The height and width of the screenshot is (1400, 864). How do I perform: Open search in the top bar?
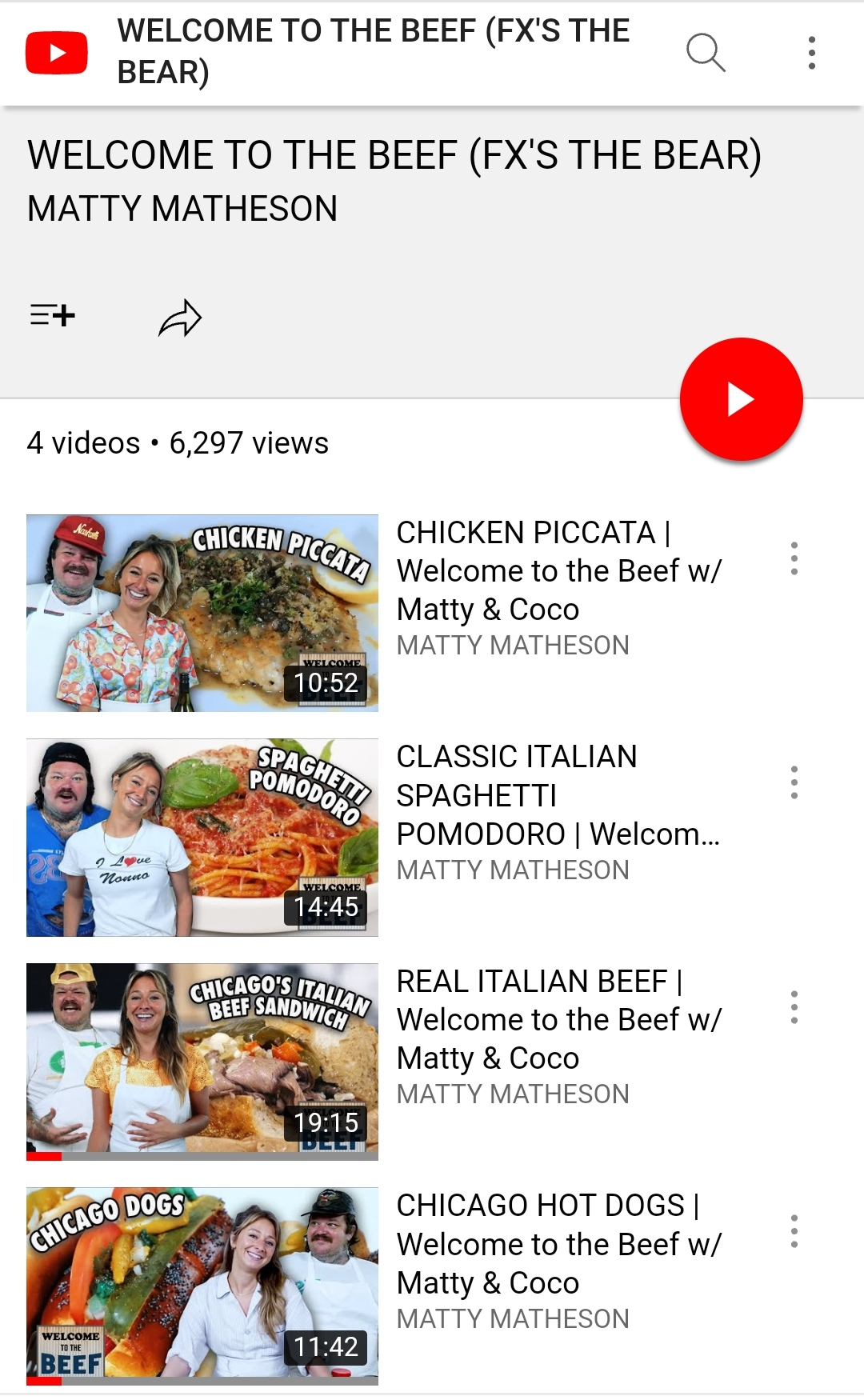(706, 53)
